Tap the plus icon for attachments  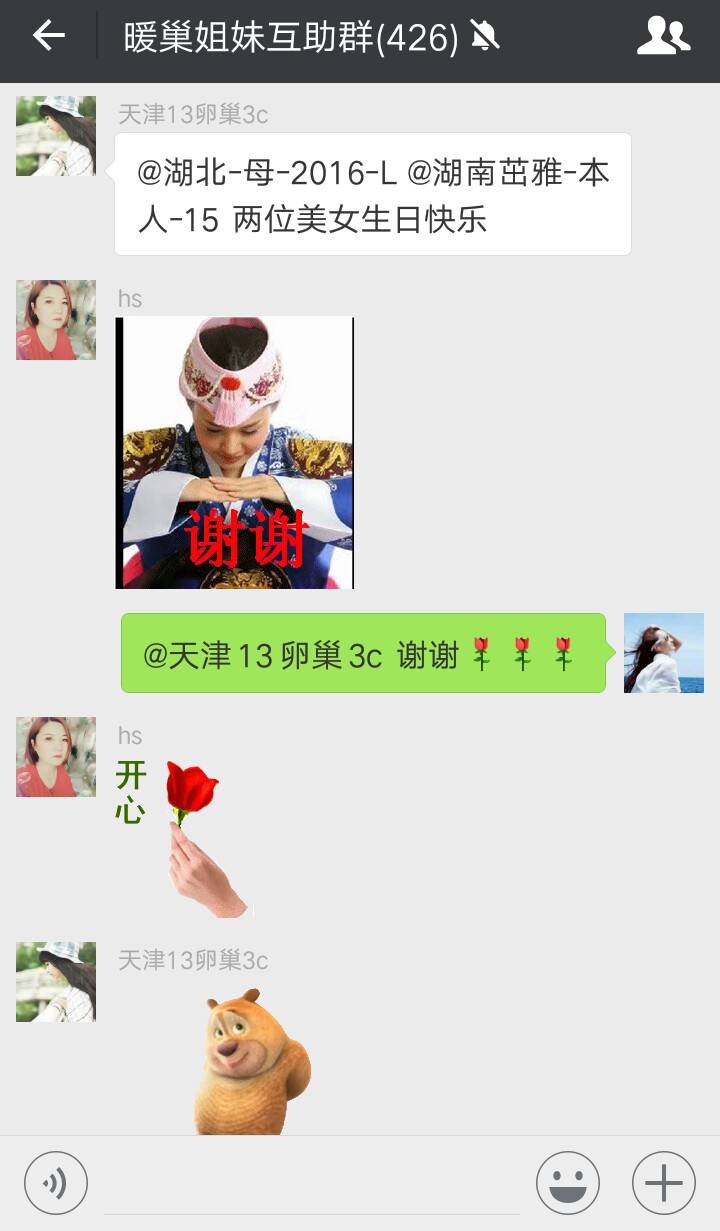pyautogui.click(x=662, y=1181)
